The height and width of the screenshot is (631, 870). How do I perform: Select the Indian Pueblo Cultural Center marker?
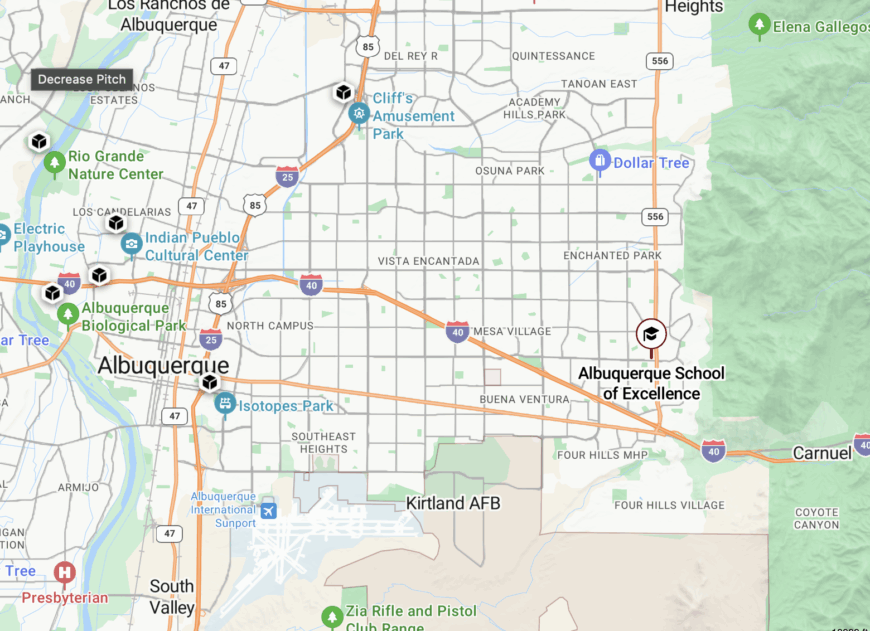coord(131,244)
